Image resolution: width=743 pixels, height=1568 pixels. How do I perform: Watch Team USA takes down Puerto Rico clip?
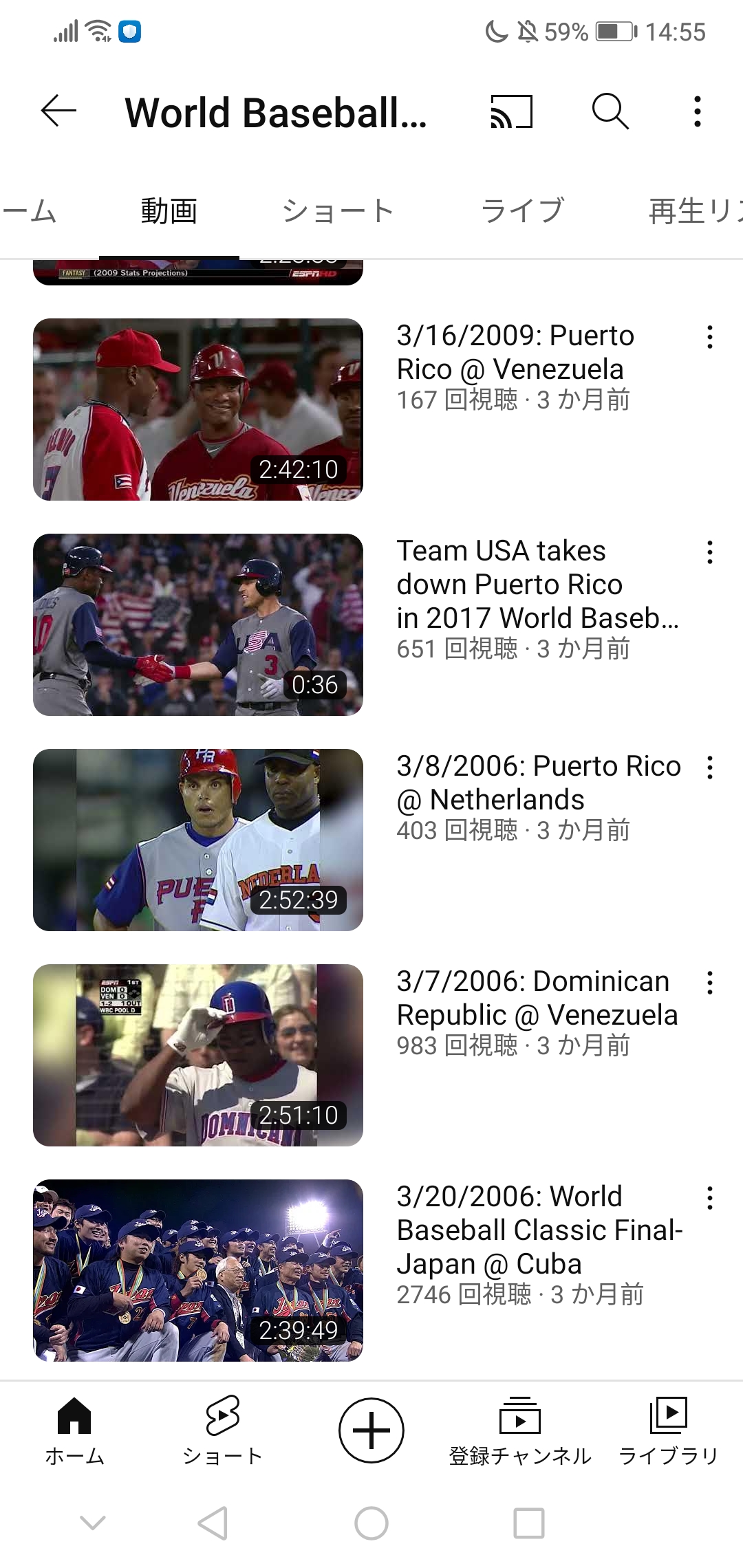pos(198,624)
